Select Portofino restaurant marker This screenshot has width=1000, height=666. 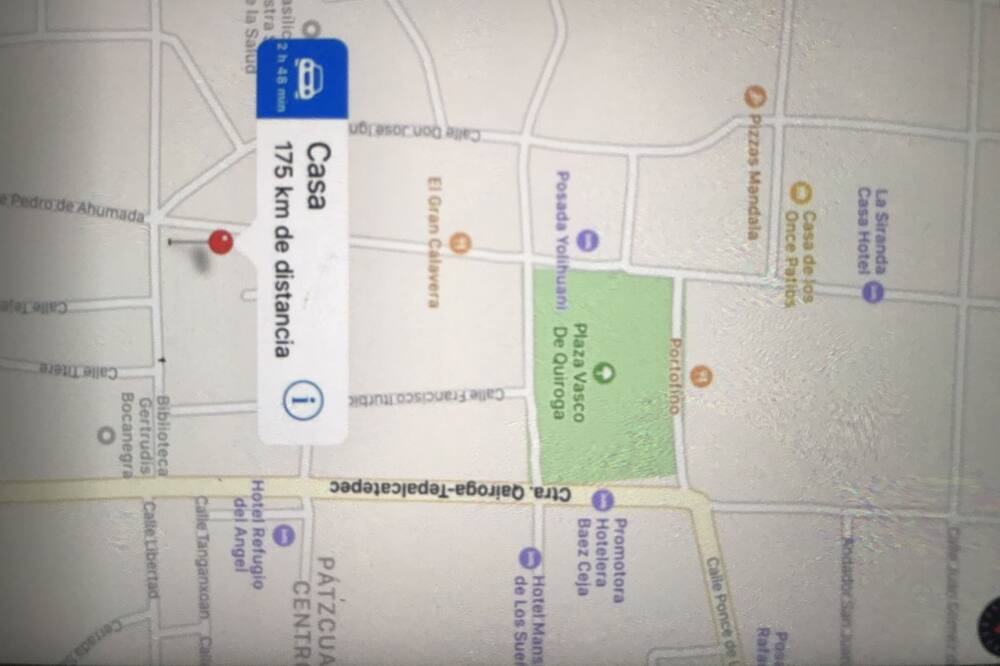(x=702, y=376)
